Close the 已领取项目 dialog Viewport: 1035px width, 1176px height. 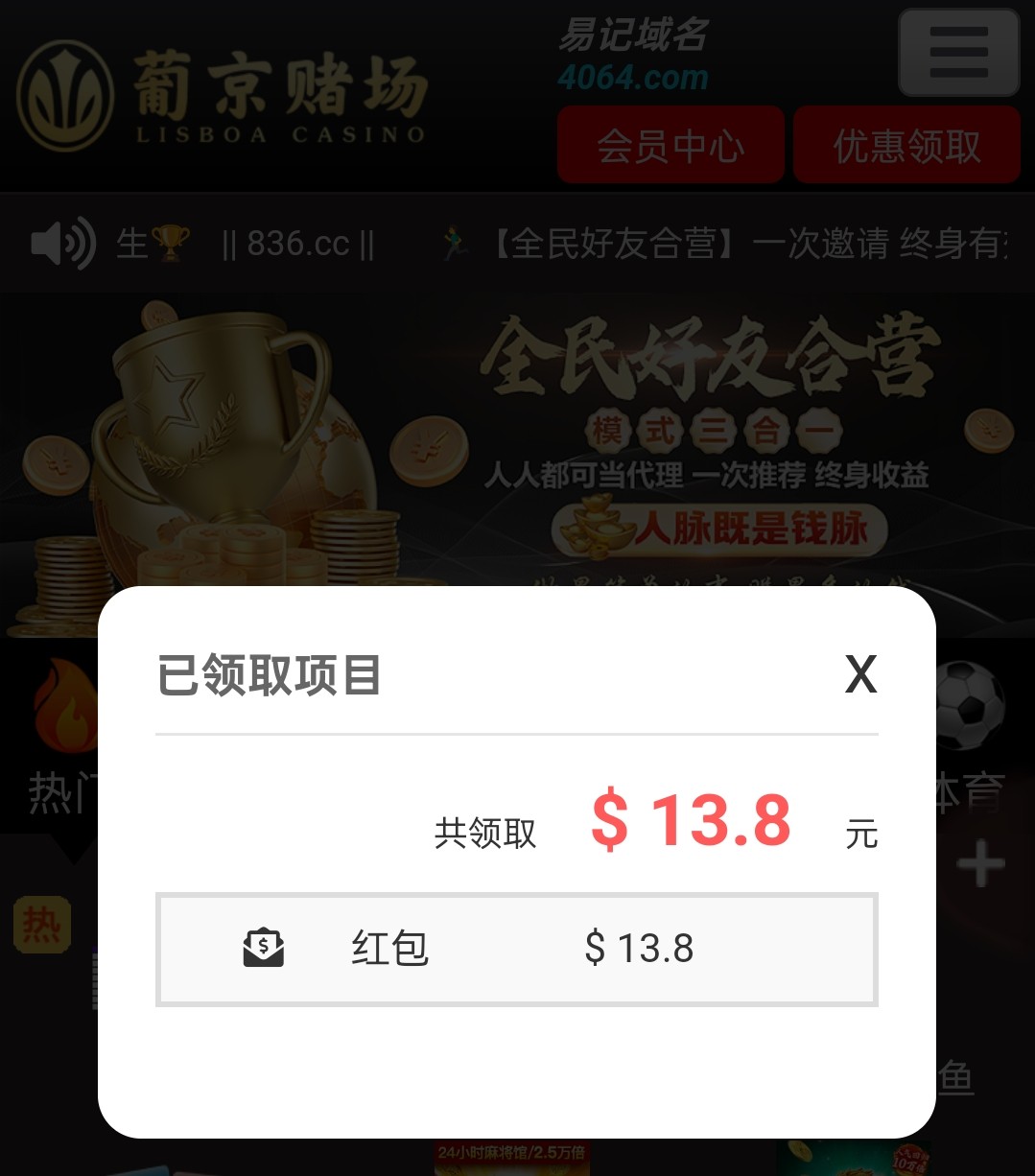coord(860,675)
